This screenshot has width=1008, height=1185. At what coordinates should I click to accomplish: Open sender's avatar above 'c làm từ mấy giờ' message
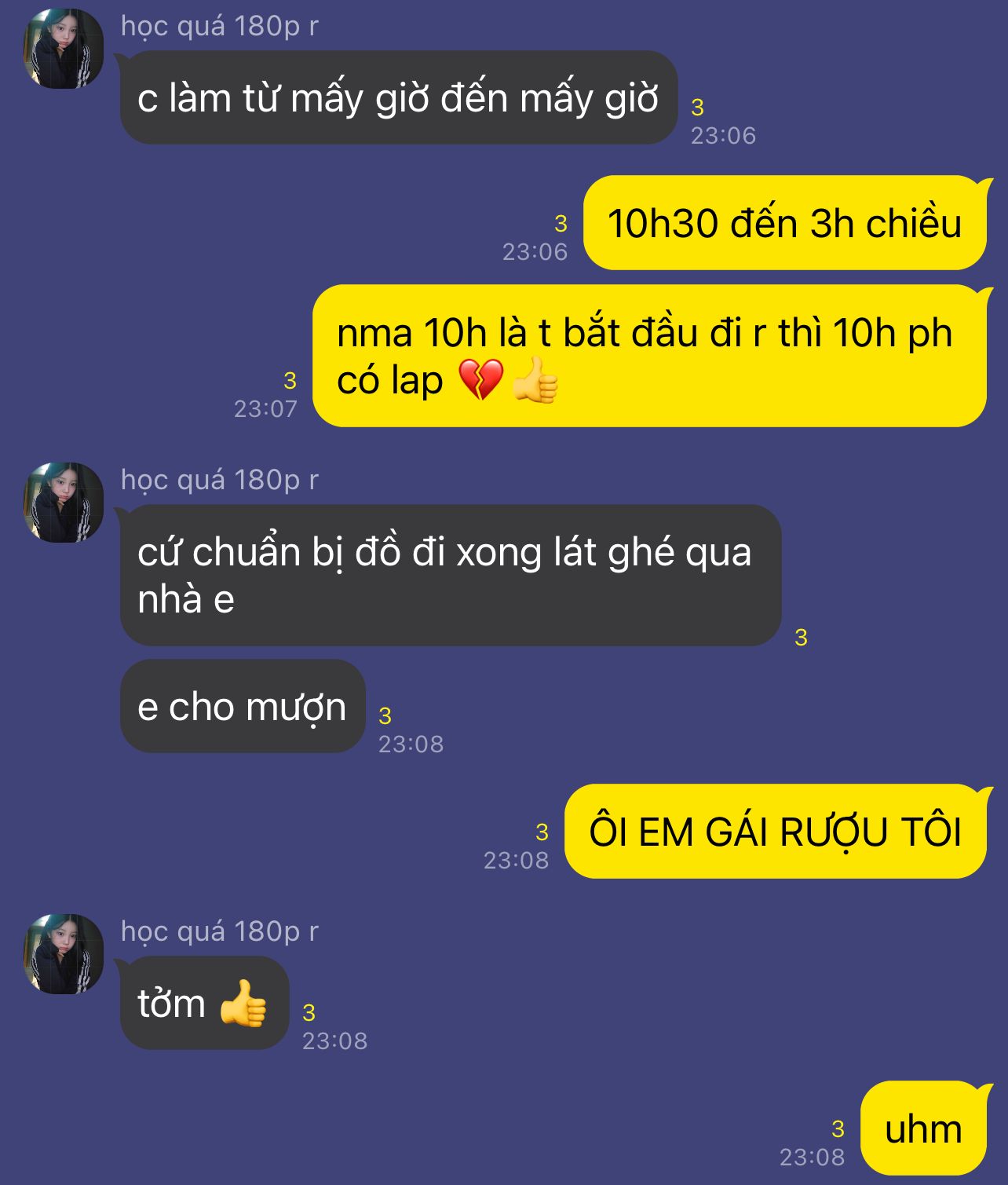pos(64,49)
